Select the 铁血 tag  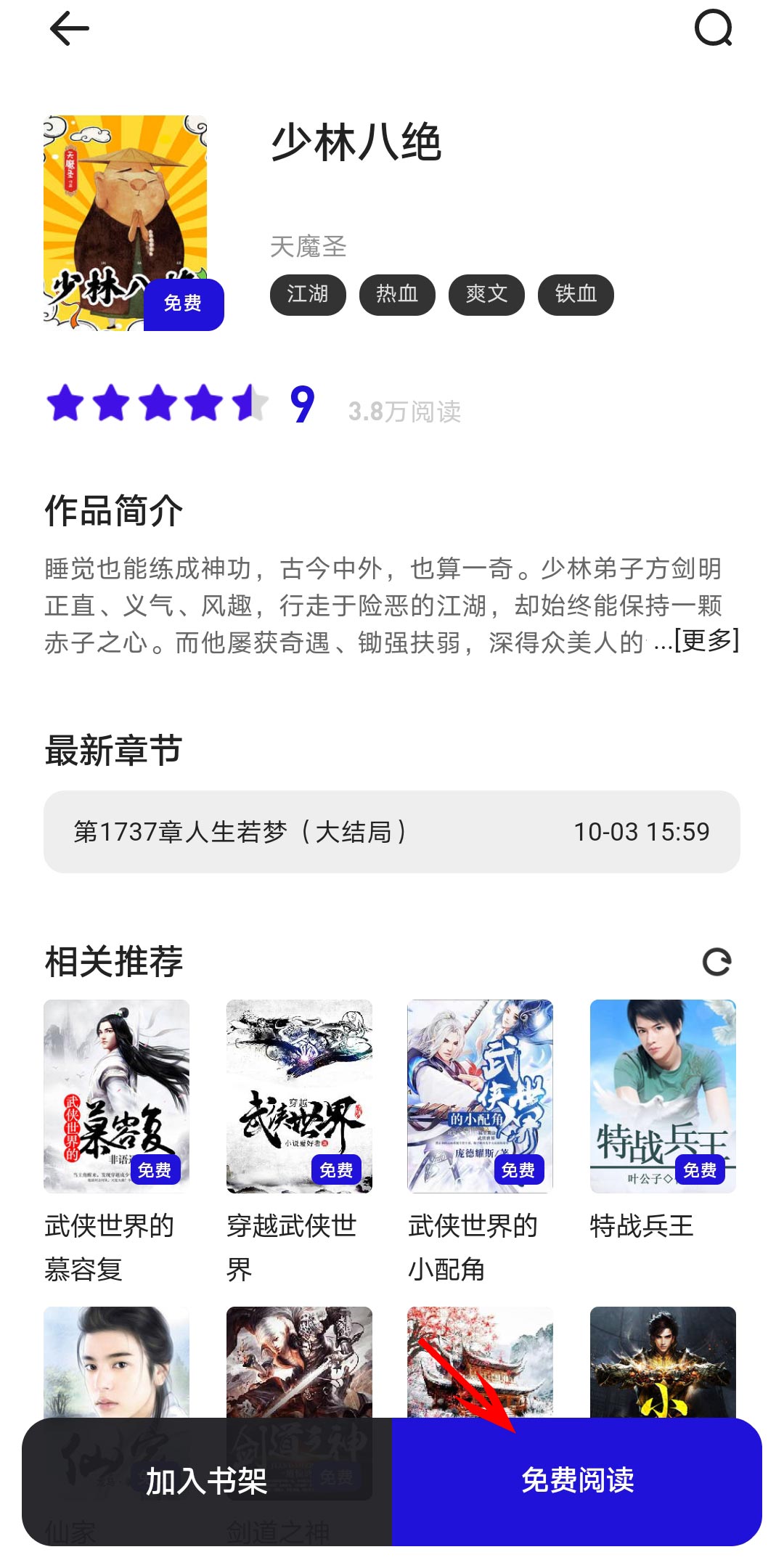[576, 295]
